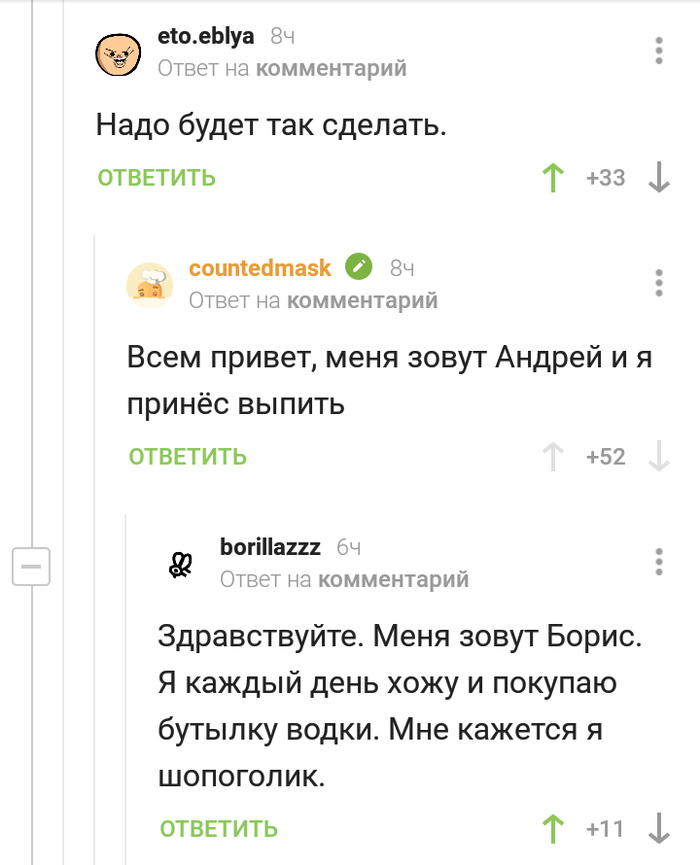The image size is (700, 865).
Task: Go to parent comment of borillazzz's reply
Action: point(392,579)
